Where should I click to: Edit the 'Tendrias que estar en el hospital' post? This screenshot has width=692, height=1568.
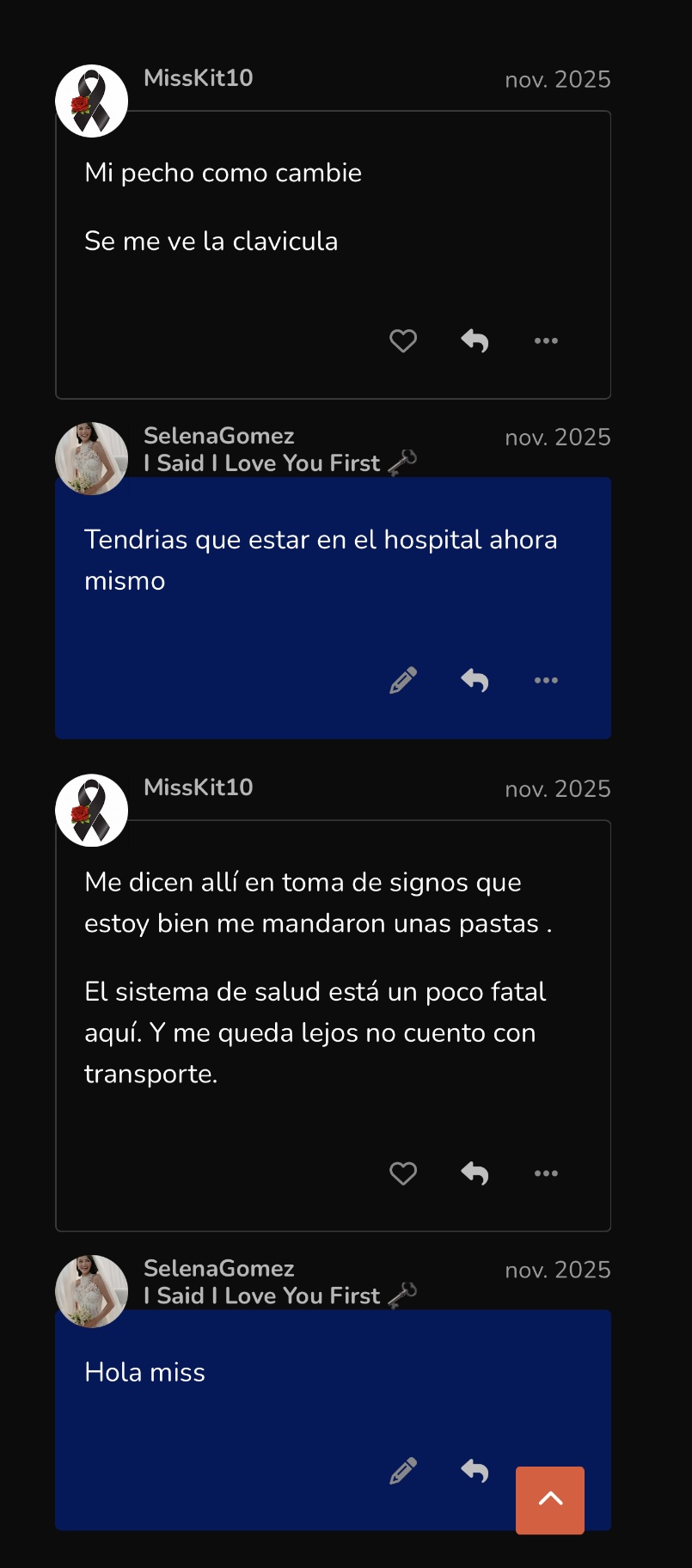pos(403,681)
